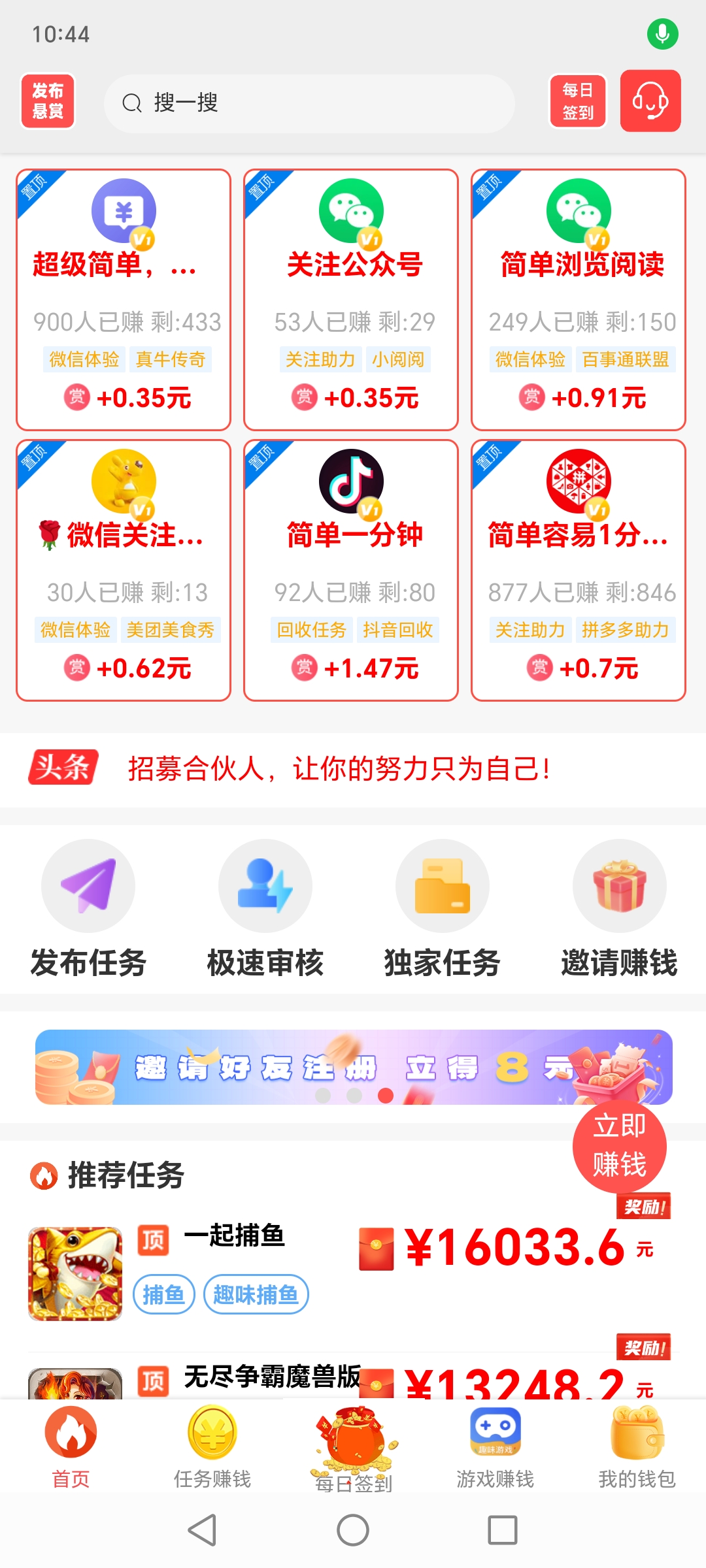706x1568 pixels.
Task: Open 独家任务 shortcut
Action: click(x=443, y=908)
